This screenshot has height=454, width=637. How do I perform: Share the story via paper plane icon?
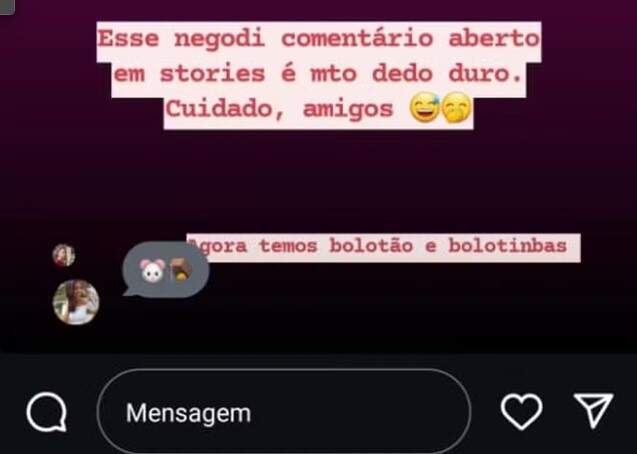pyautogui.click(x=592, y=410)
